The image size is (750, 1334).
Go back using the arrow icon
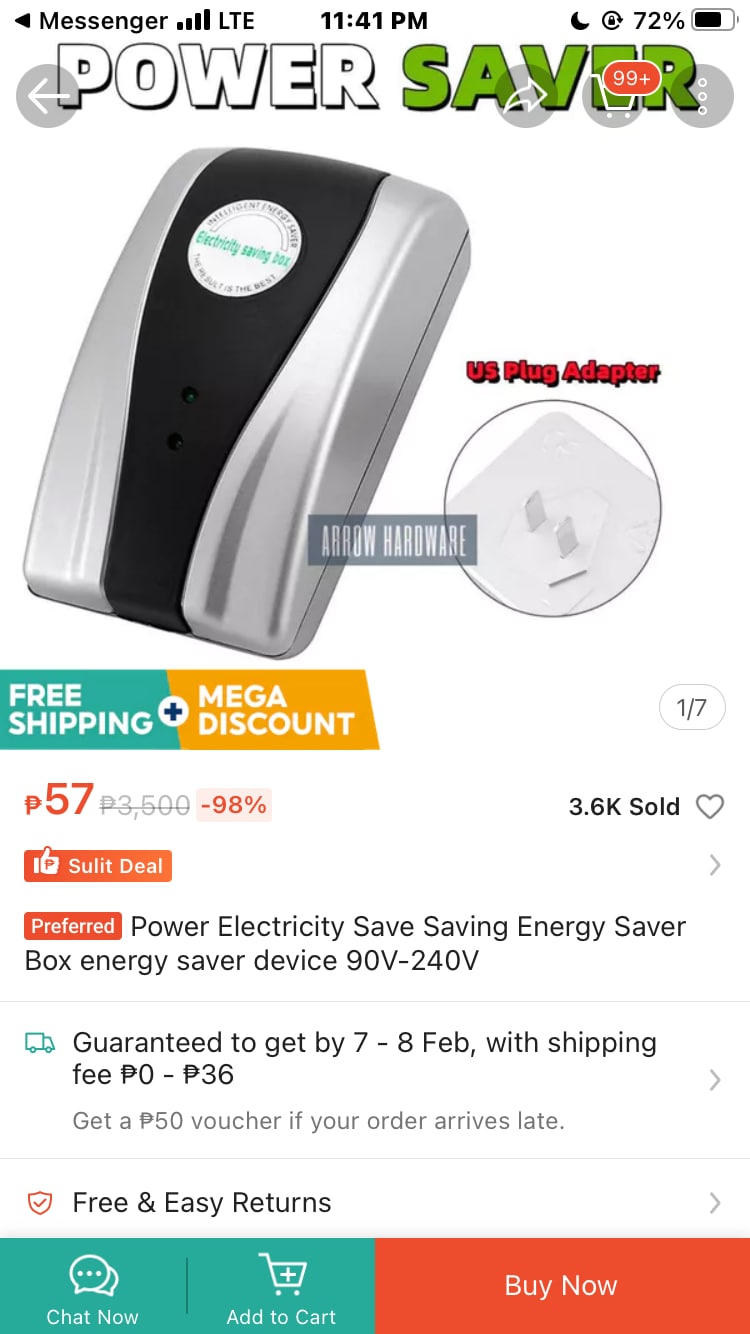pyautogui.click(x=47, y=95)
